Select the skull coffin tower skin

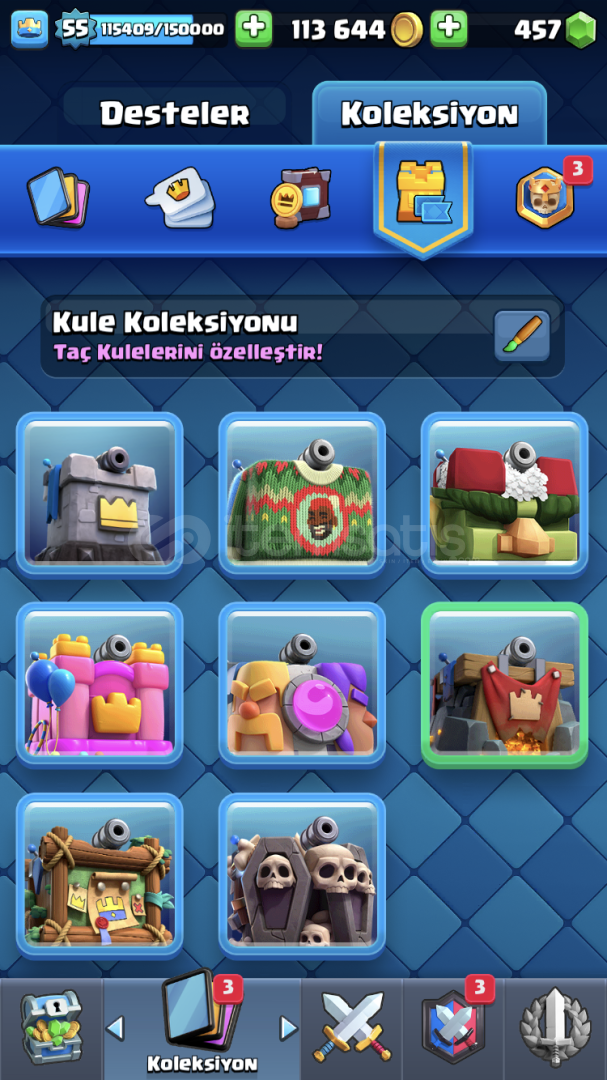(x=302, y=876)
